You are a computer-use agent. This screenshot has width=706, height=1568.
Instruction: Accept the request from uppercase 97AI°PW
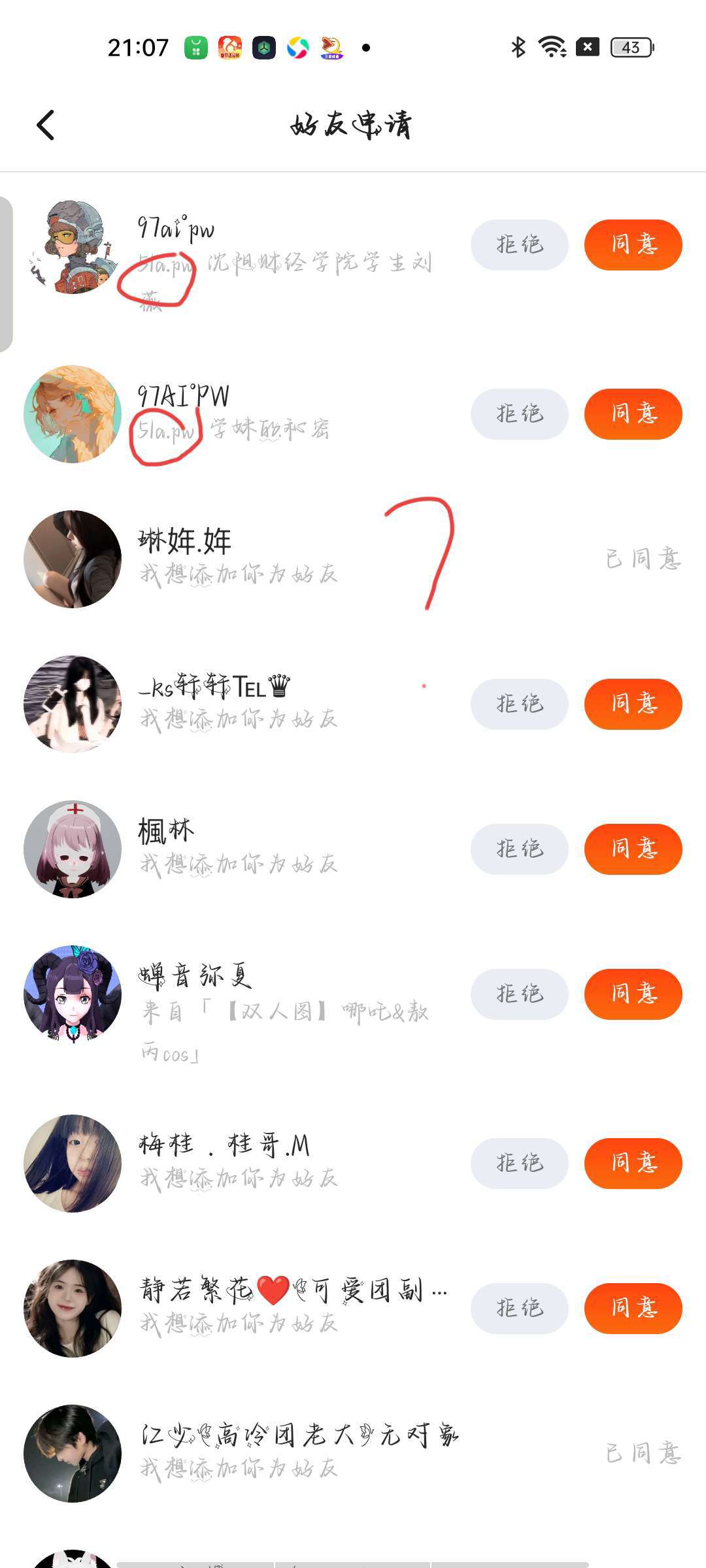[x=633, y=414]
